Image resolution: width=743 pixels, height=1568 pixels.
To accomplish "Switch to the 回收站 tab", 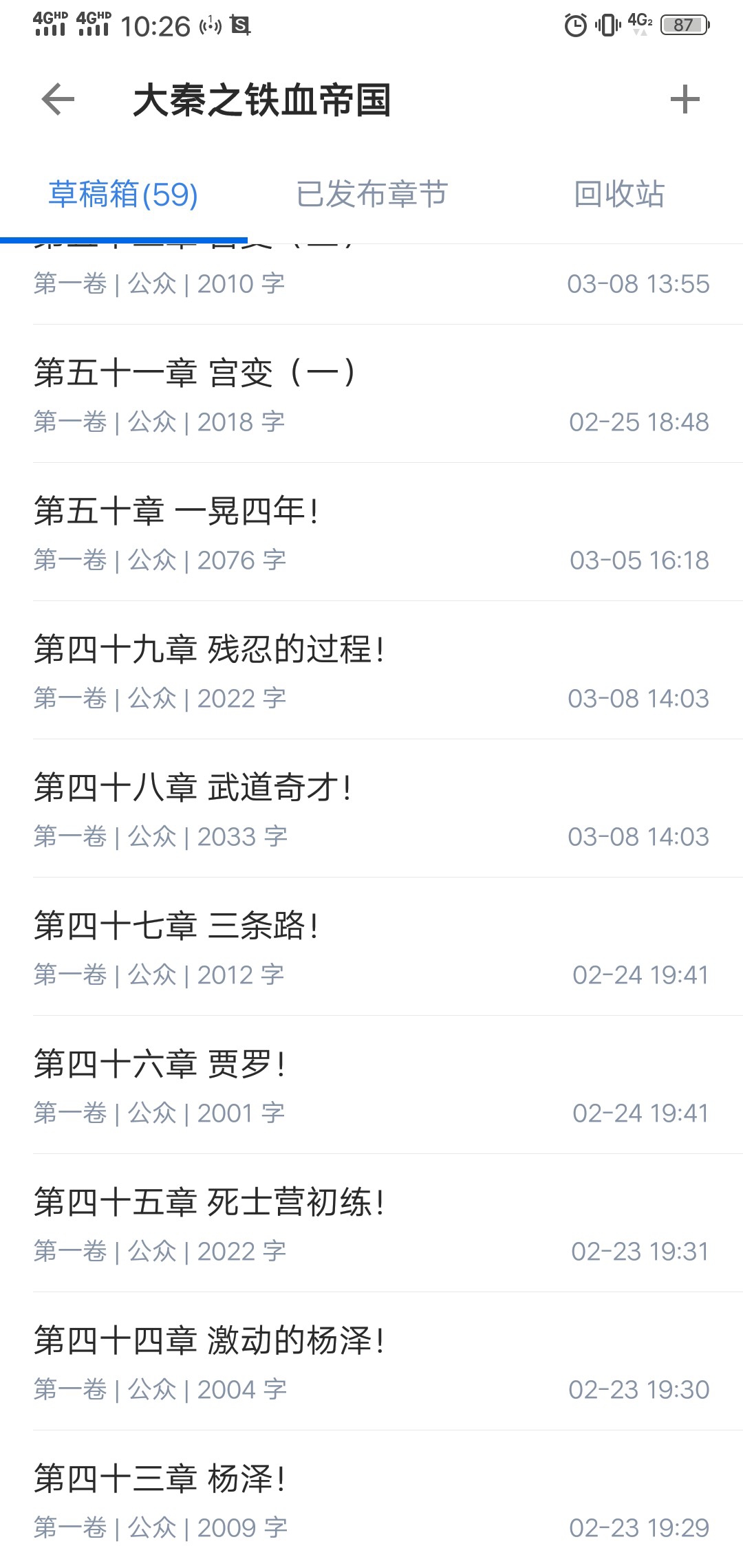I will click(619, 194).
